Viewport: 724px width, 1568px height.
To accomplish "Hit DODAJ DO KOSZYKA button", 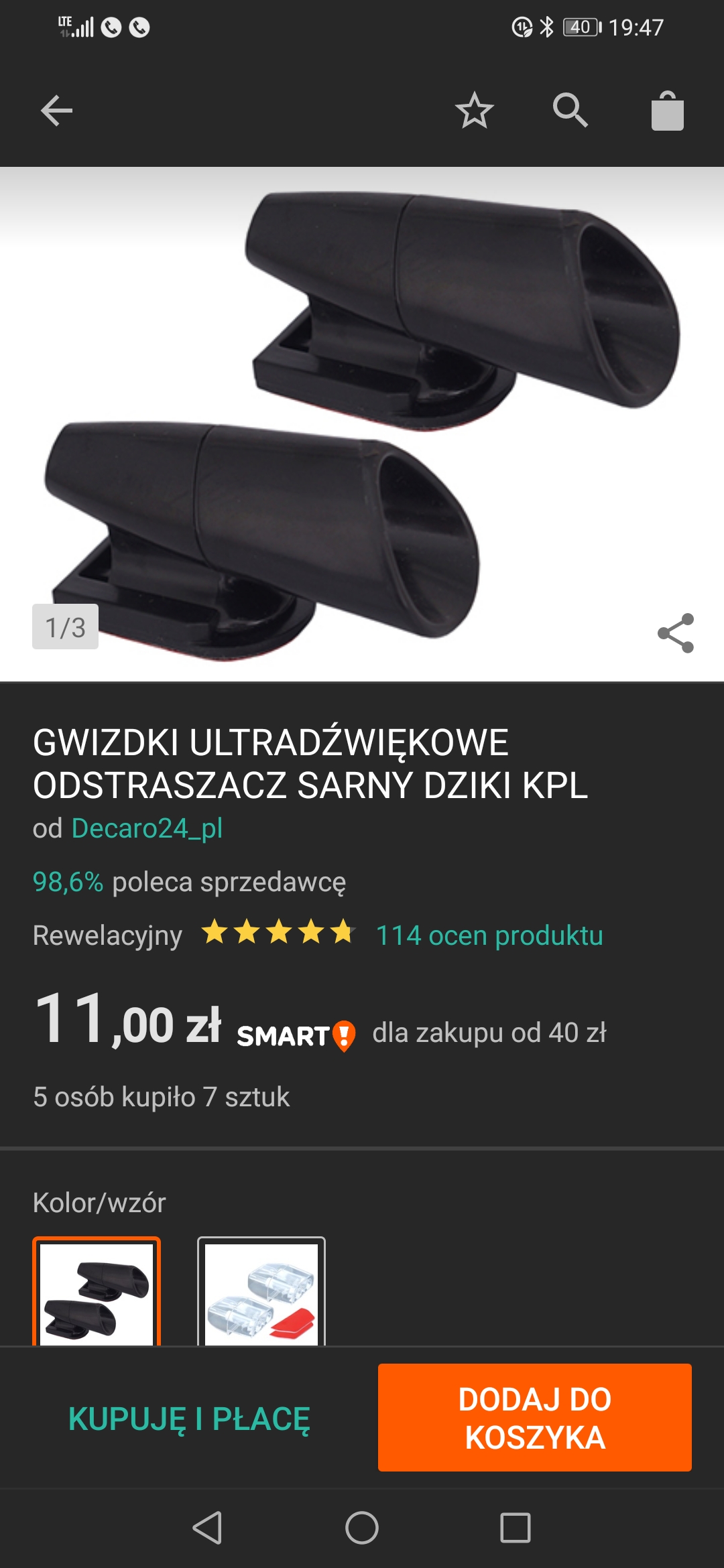I will click(x=534, y=1418).
